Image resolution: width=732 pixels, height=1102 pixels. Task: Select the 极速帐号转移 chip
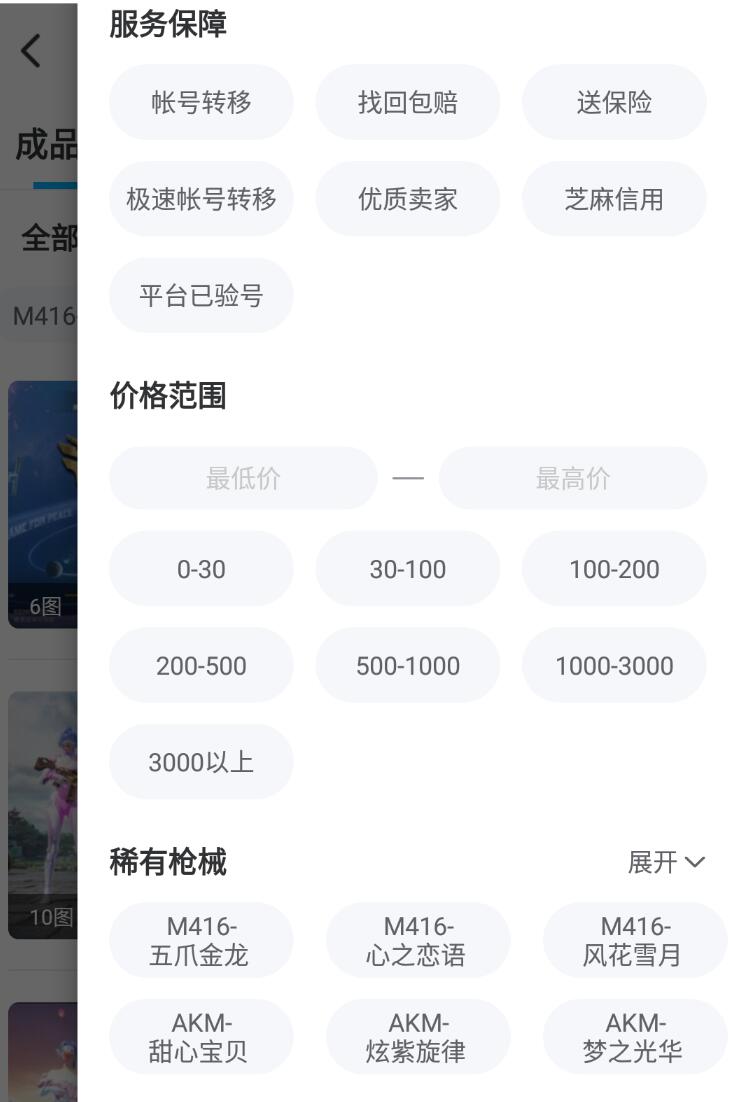pyautogui.click(x=201, y=199)
